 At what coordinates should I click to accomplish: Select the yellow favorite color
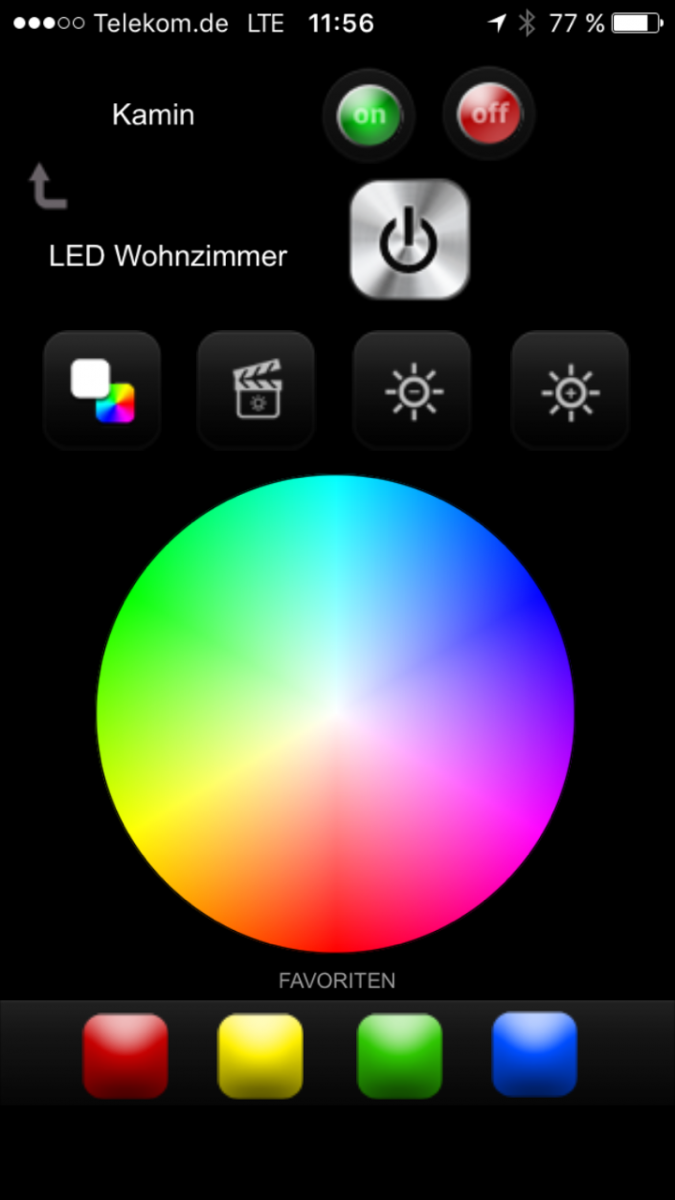[x=260, y=1055]
